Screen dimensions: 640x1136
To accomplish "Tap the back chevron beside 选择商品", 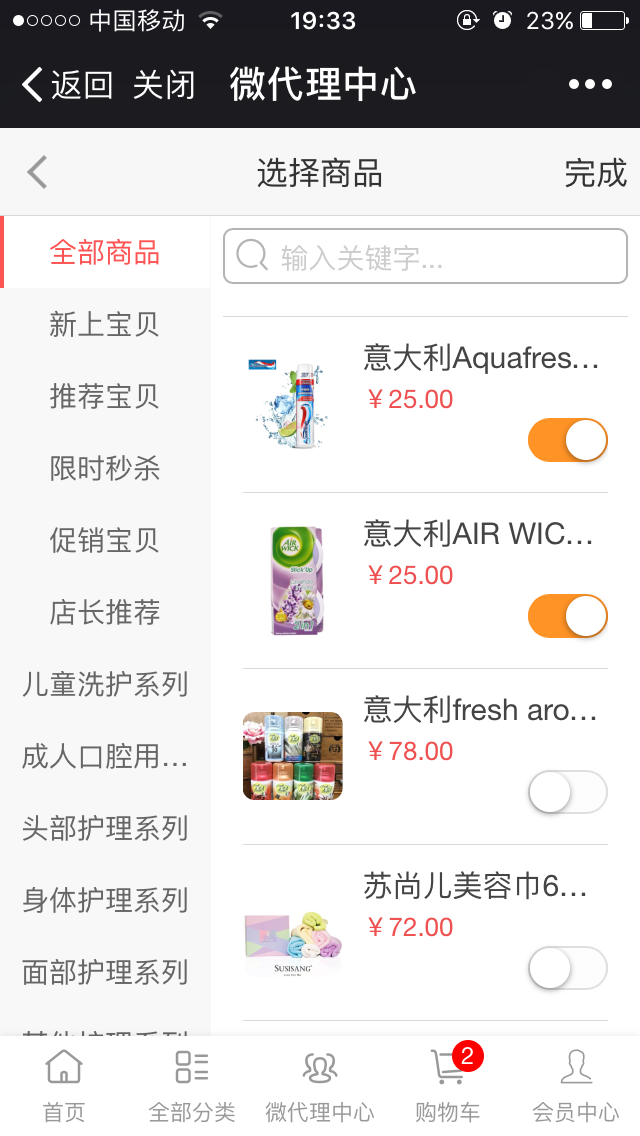I will [x=37, y=173].
